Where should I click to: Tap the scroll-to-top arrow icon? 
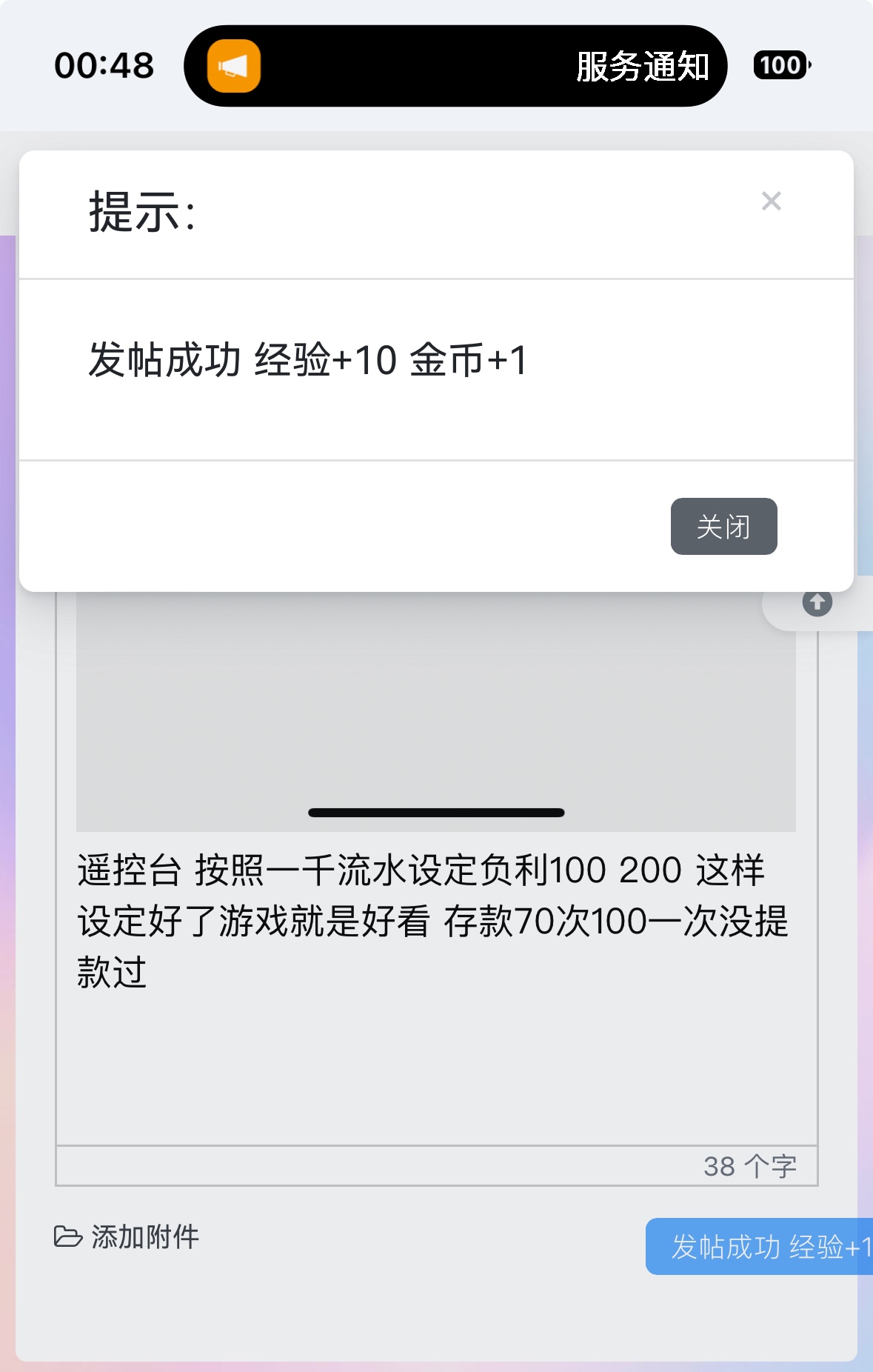coord(817,603)
